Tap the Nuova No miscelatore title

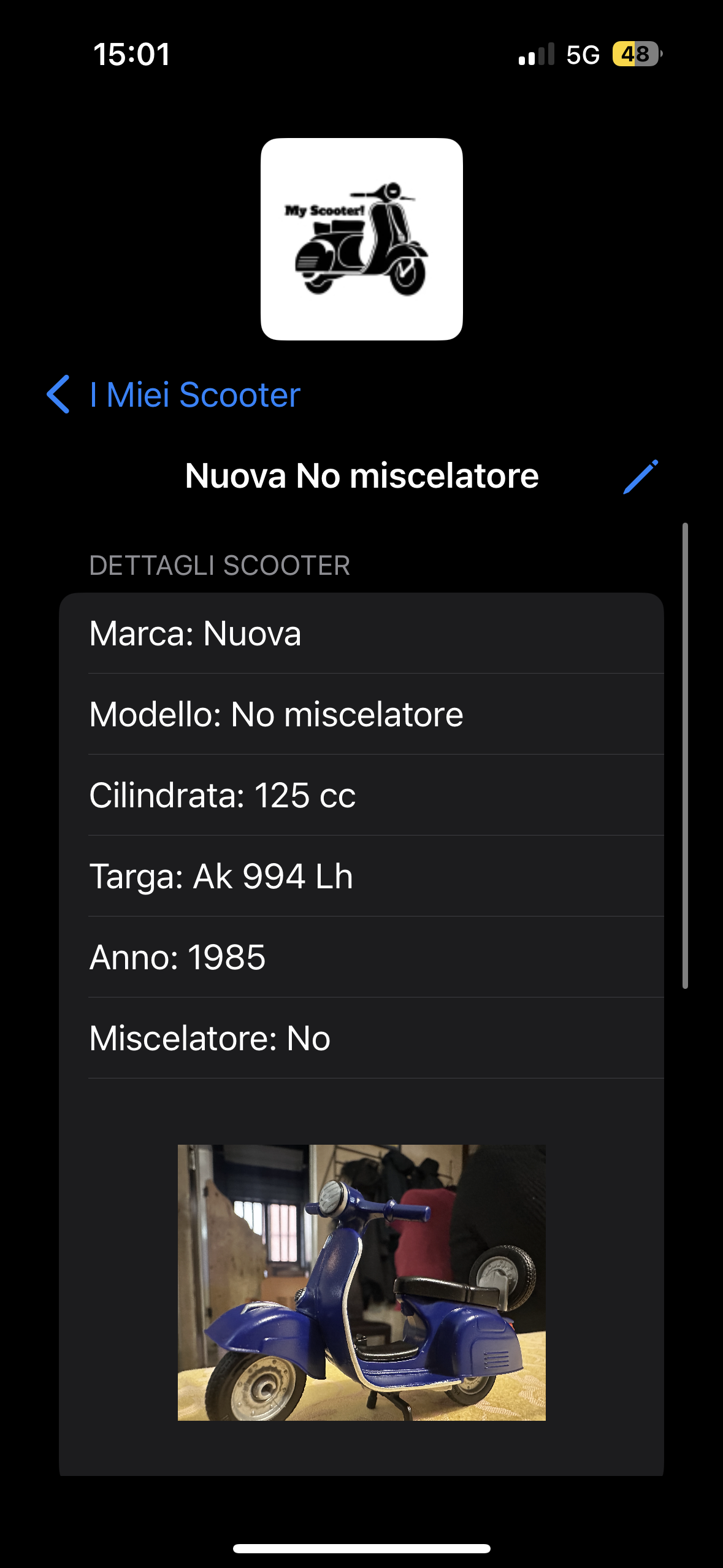coord(362,476)
